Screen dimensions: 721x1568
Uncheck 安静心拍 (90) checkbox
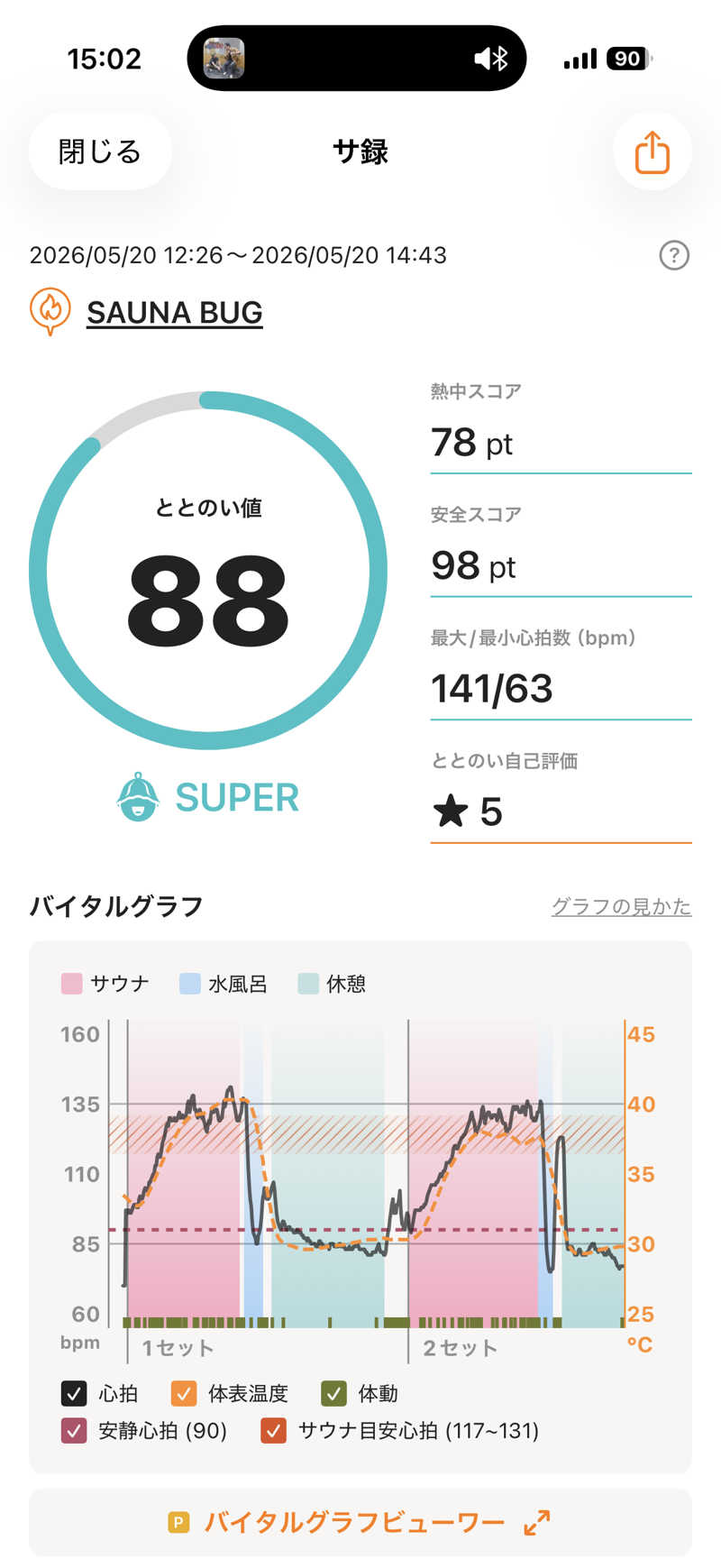point(74,1430)
